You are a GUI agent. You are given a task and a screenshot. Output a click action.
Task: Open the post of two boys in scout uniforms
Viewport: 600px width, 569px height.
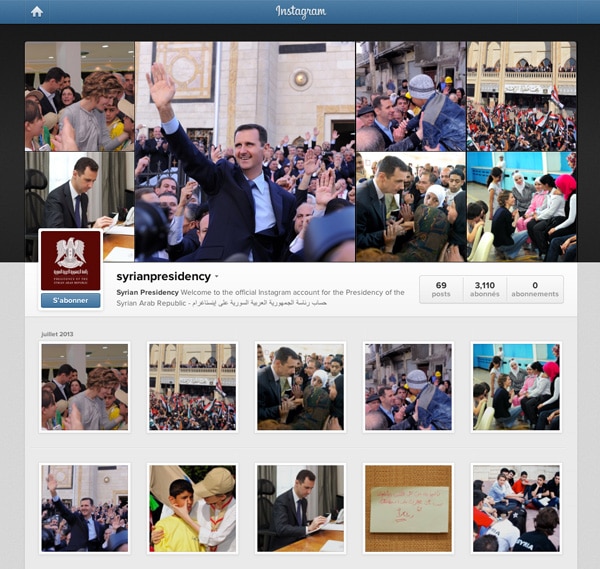(192, 508)
